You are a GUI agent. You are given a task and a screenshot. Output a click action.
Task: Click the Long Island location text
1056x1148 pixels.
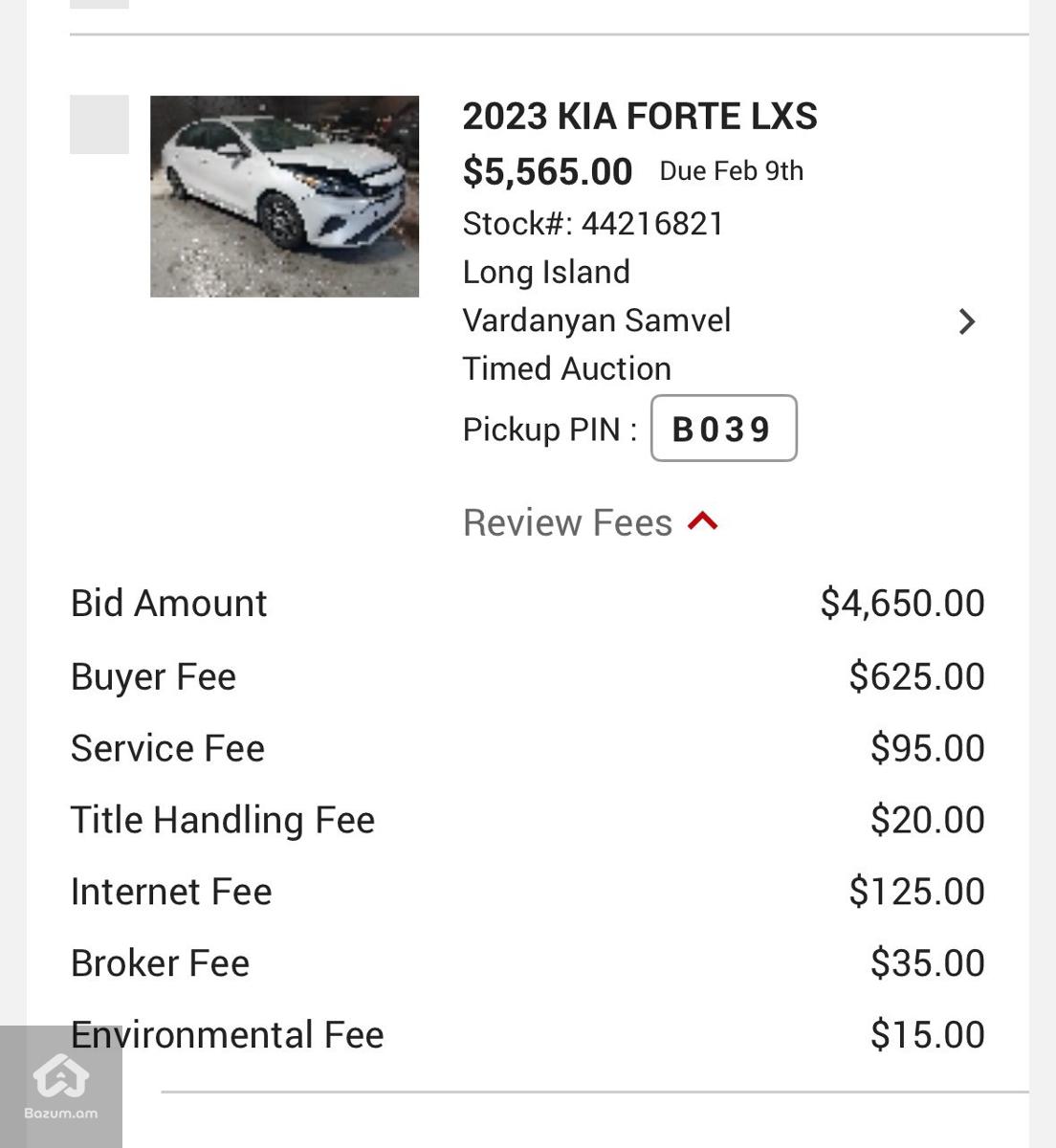point(546,272)
